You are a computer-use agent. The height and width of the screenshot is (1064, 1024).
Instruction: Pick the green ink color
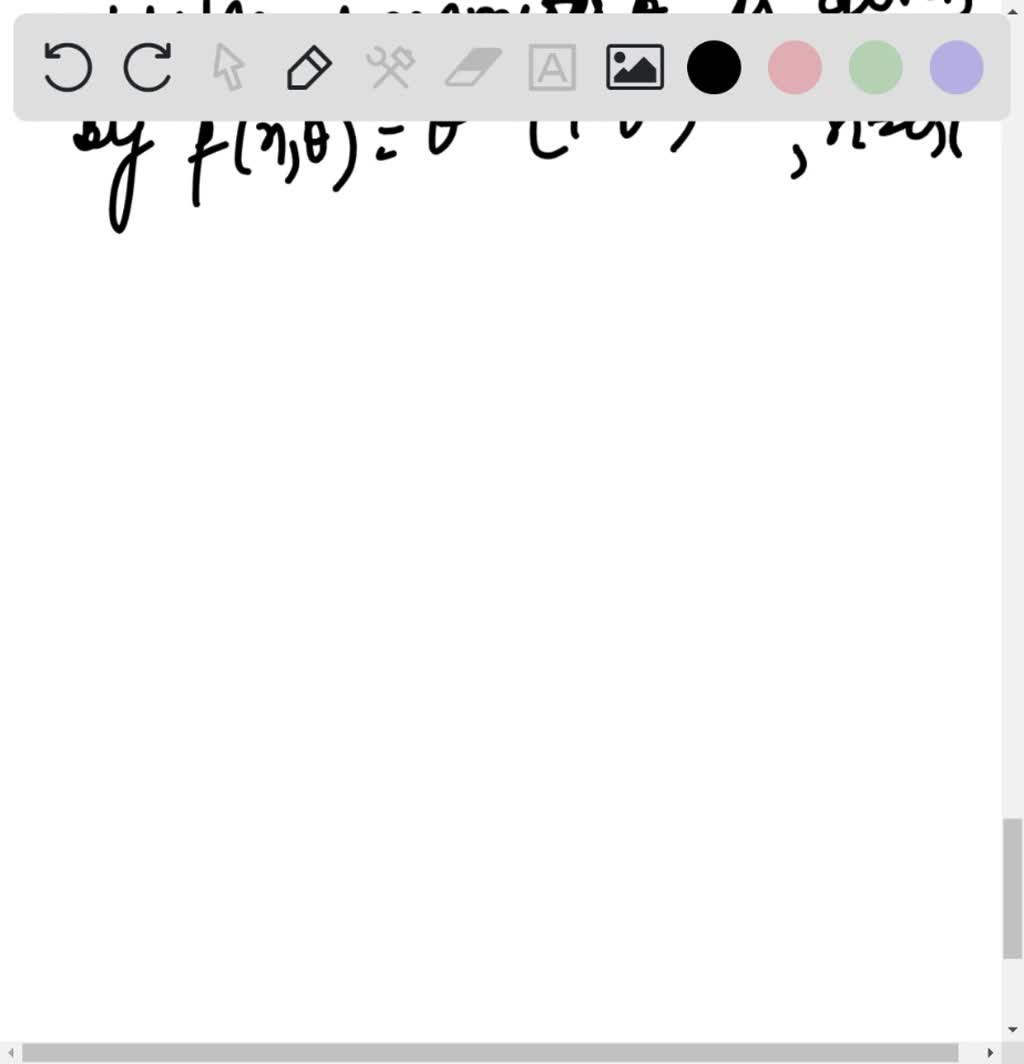pyautogui.click(x=874, y=68)
